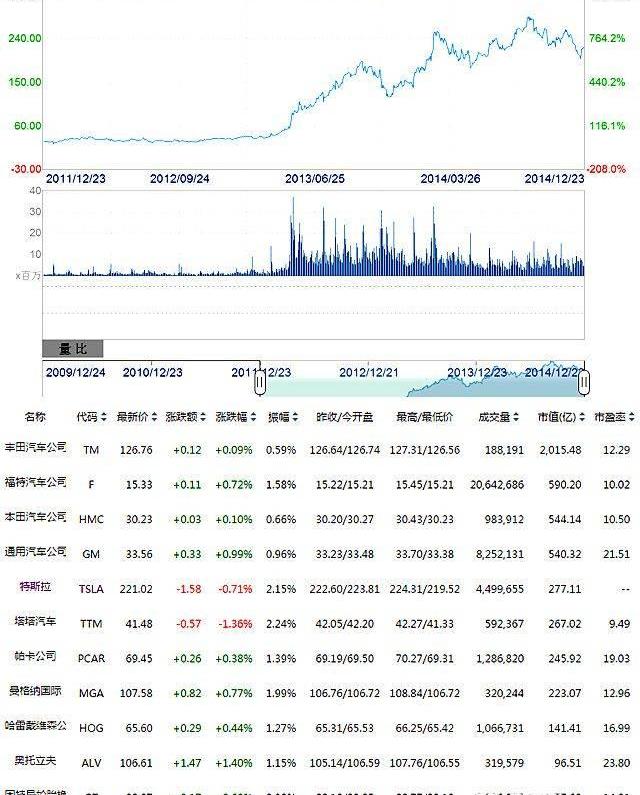Tap the right handle of date range slider
This screenshot has height=795, width=640.
point(585,382)
